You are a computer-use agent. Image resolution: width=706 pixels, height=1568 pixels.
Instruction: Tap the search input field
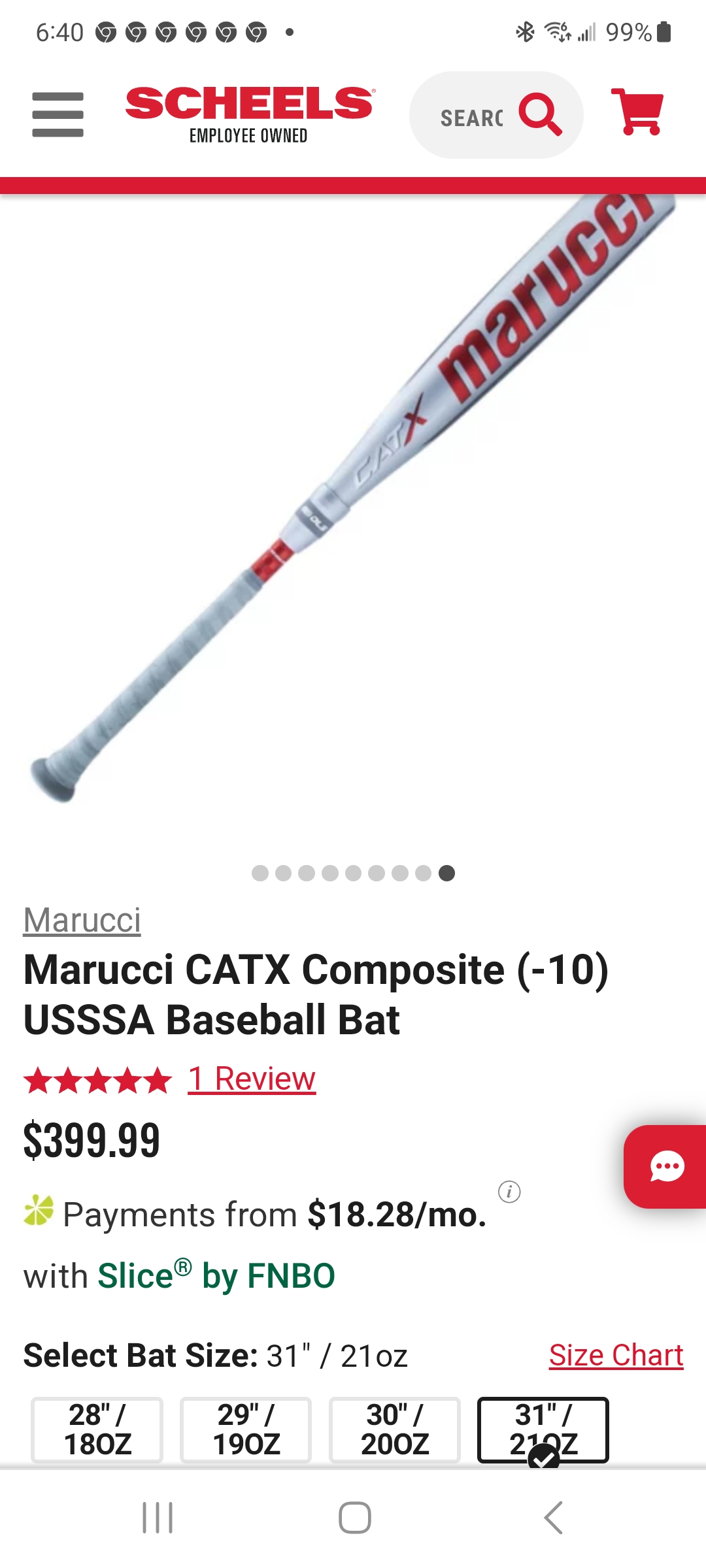[471, 115]
